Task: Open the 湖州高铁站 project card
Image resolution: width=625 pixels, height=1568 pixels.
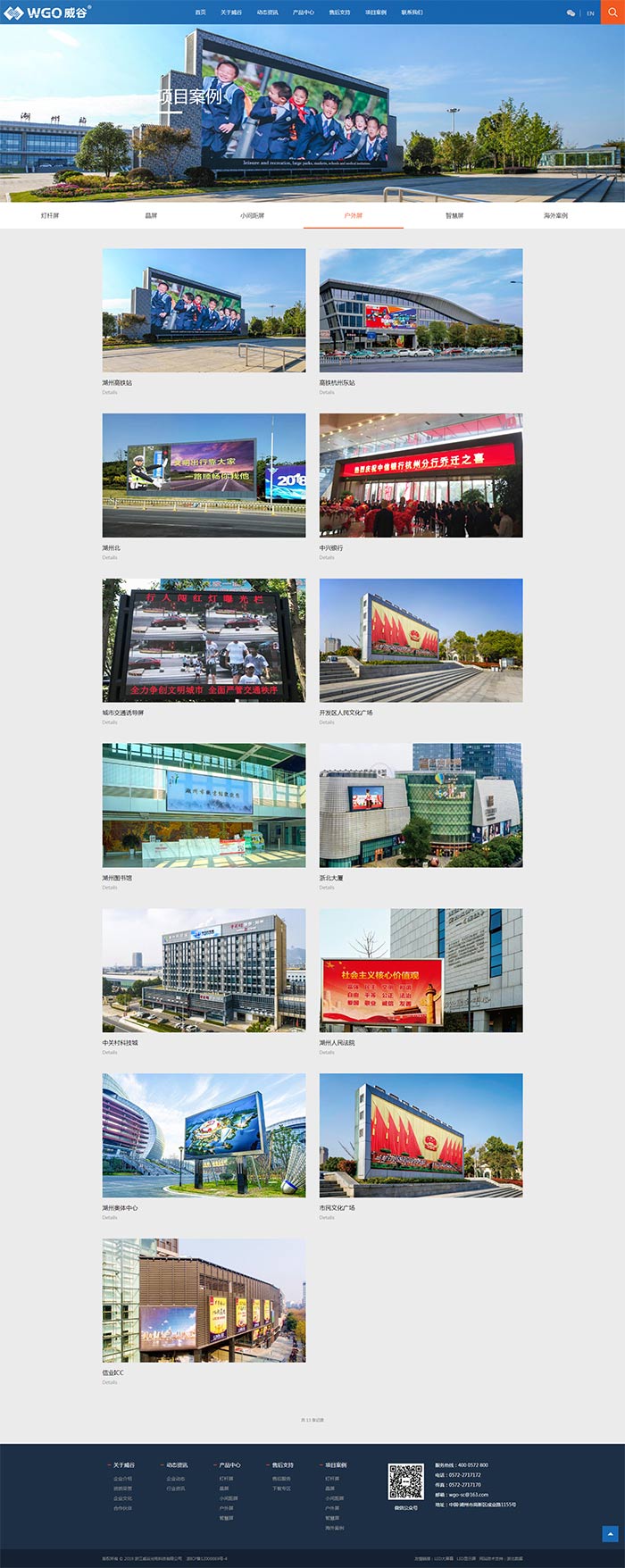Action: point(204,310)
